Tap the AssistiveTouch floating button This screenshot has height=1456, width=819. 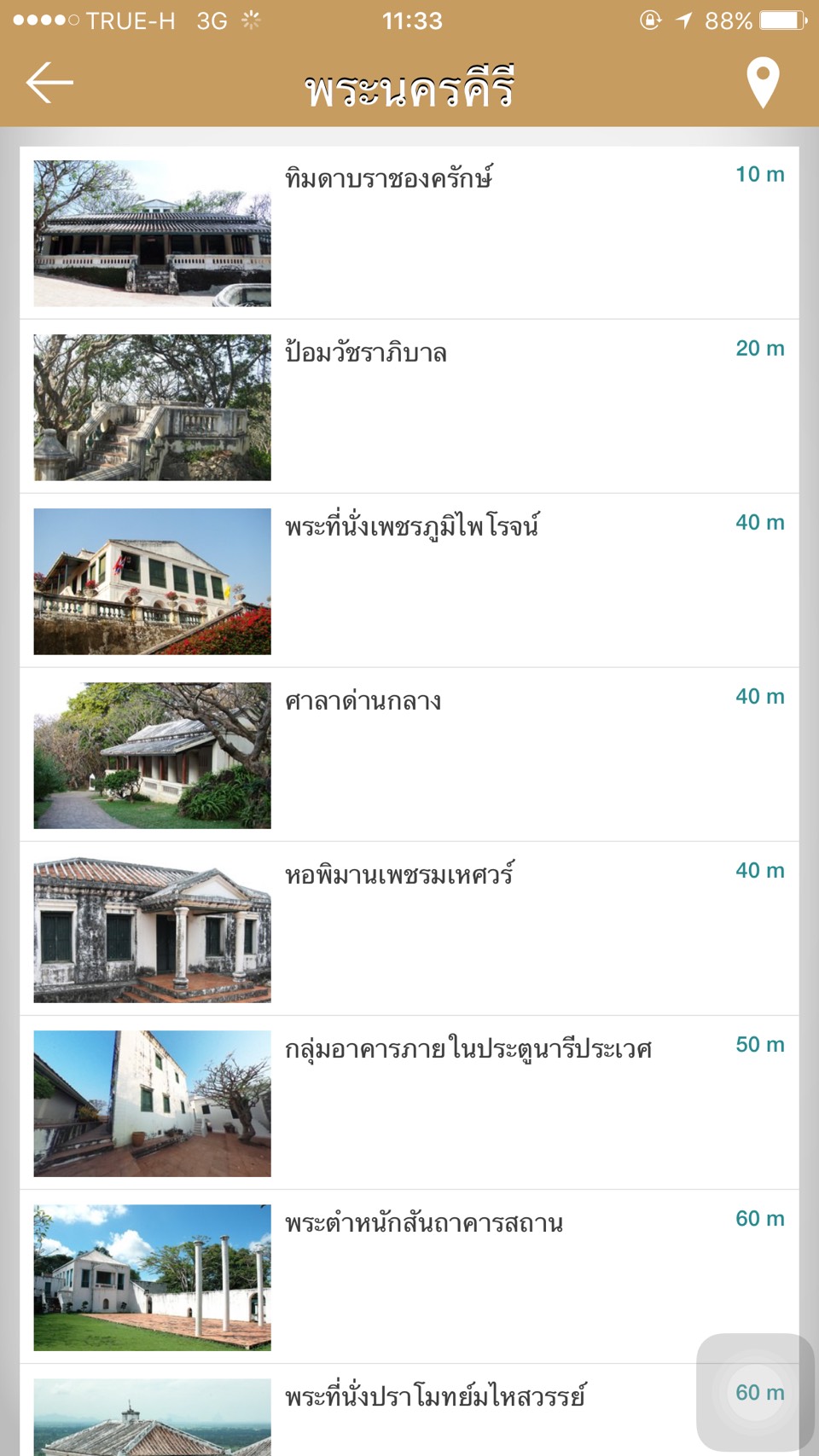pyautogui.click(x=756, y=1392)
